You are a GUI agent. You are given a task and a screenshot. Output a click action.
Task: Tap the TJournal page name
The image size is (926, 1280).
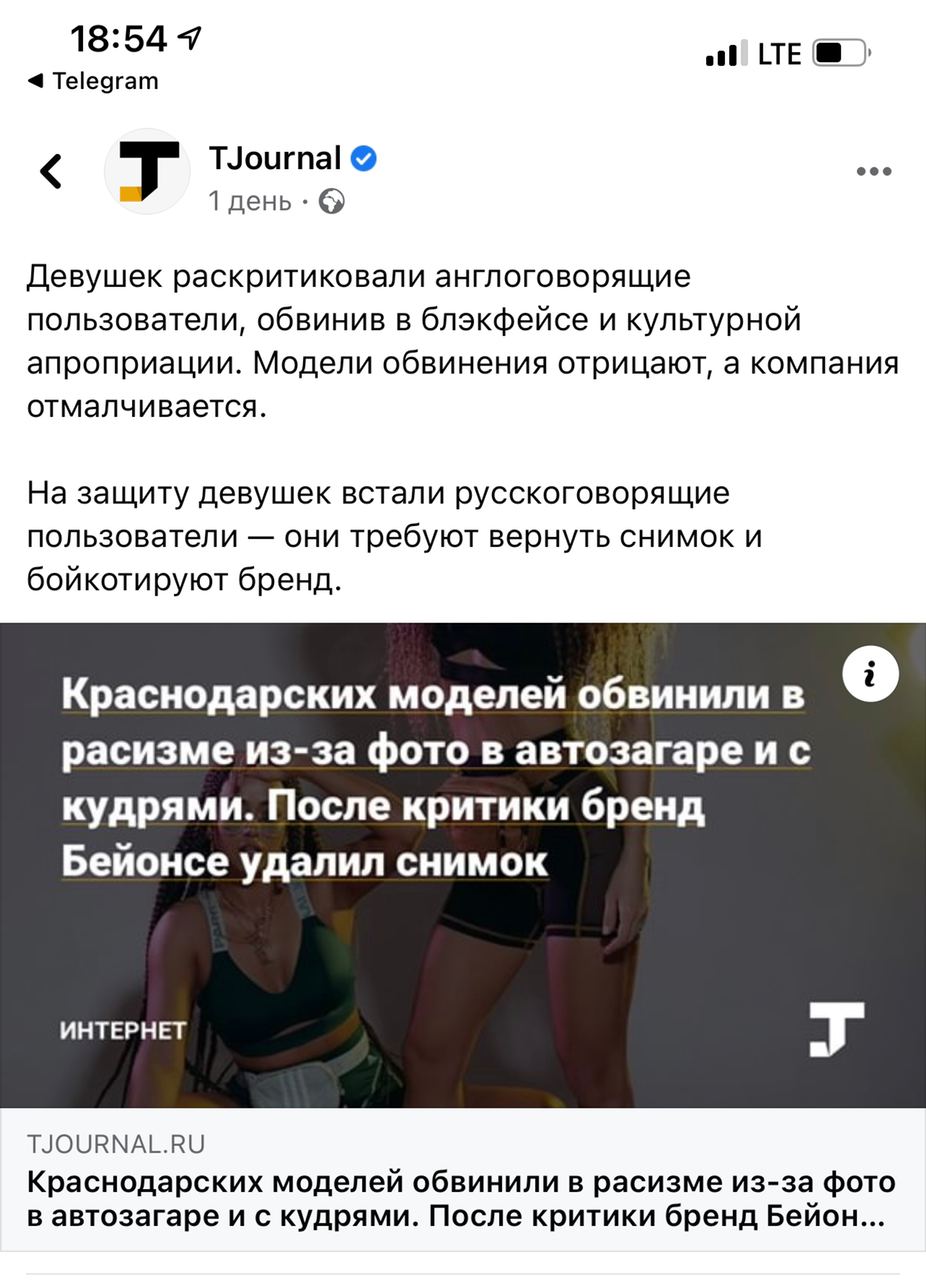tap(274, 158)
